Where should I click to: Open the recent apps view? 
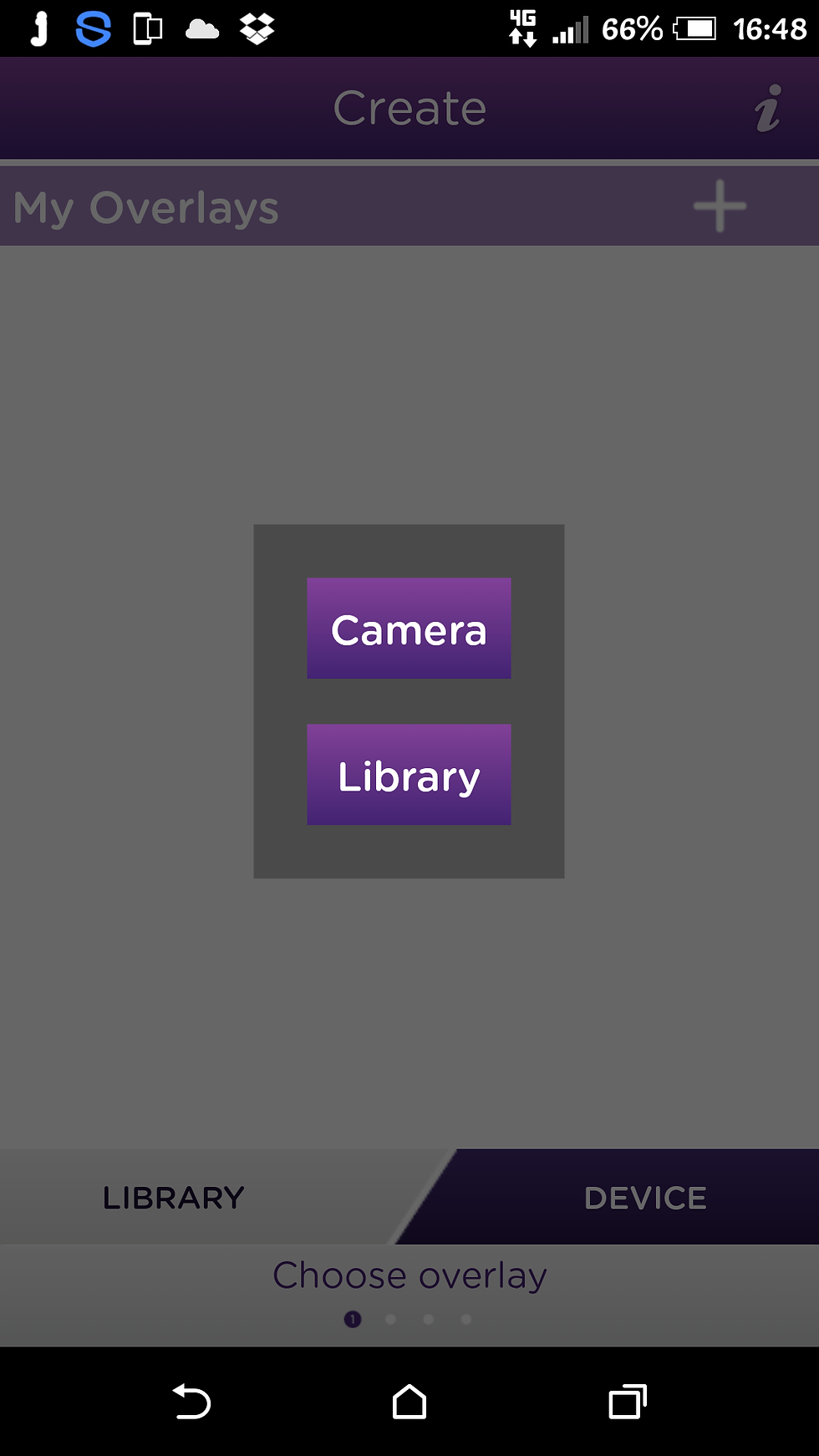(628, 1402)
